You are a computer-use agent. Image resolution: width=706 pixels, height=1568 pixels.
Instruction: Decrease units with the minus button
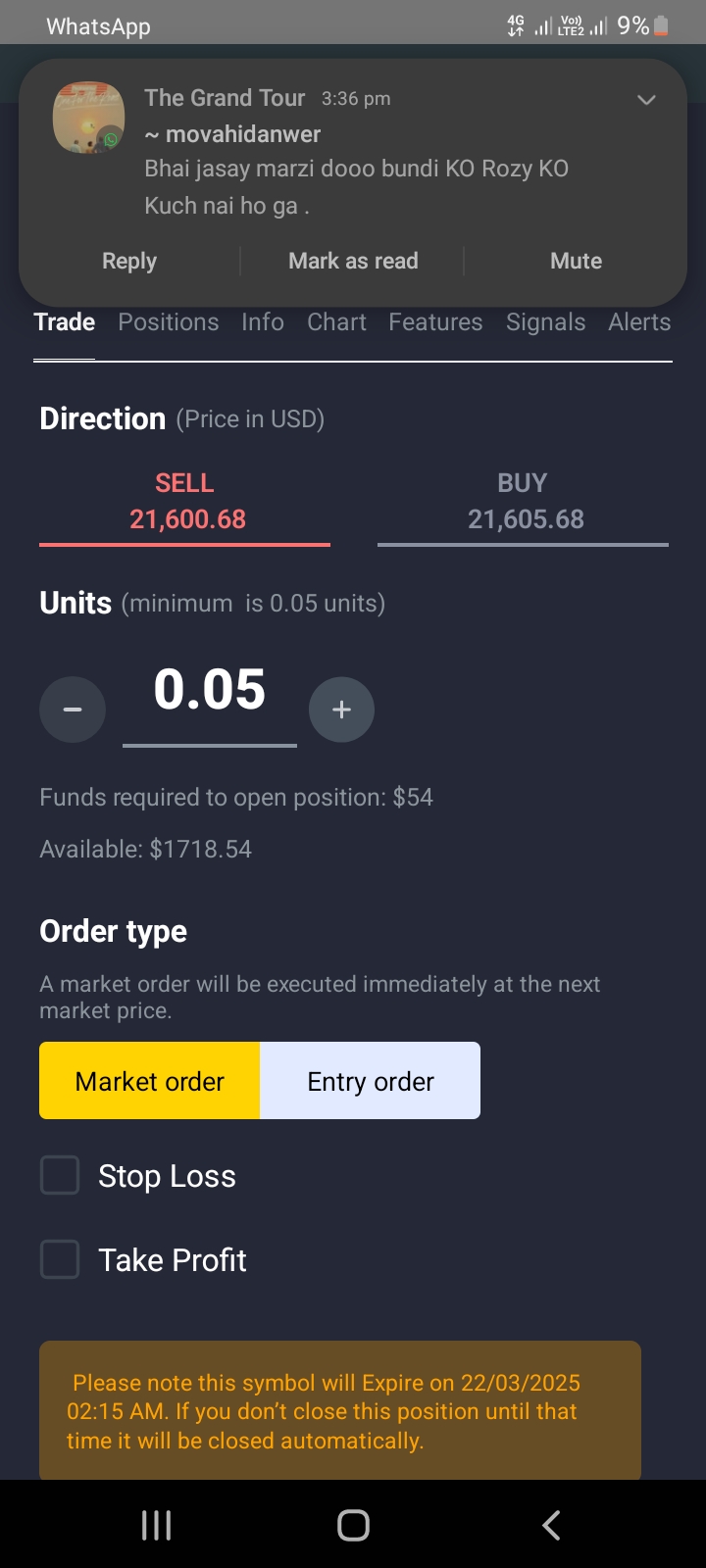pos(73,710)
